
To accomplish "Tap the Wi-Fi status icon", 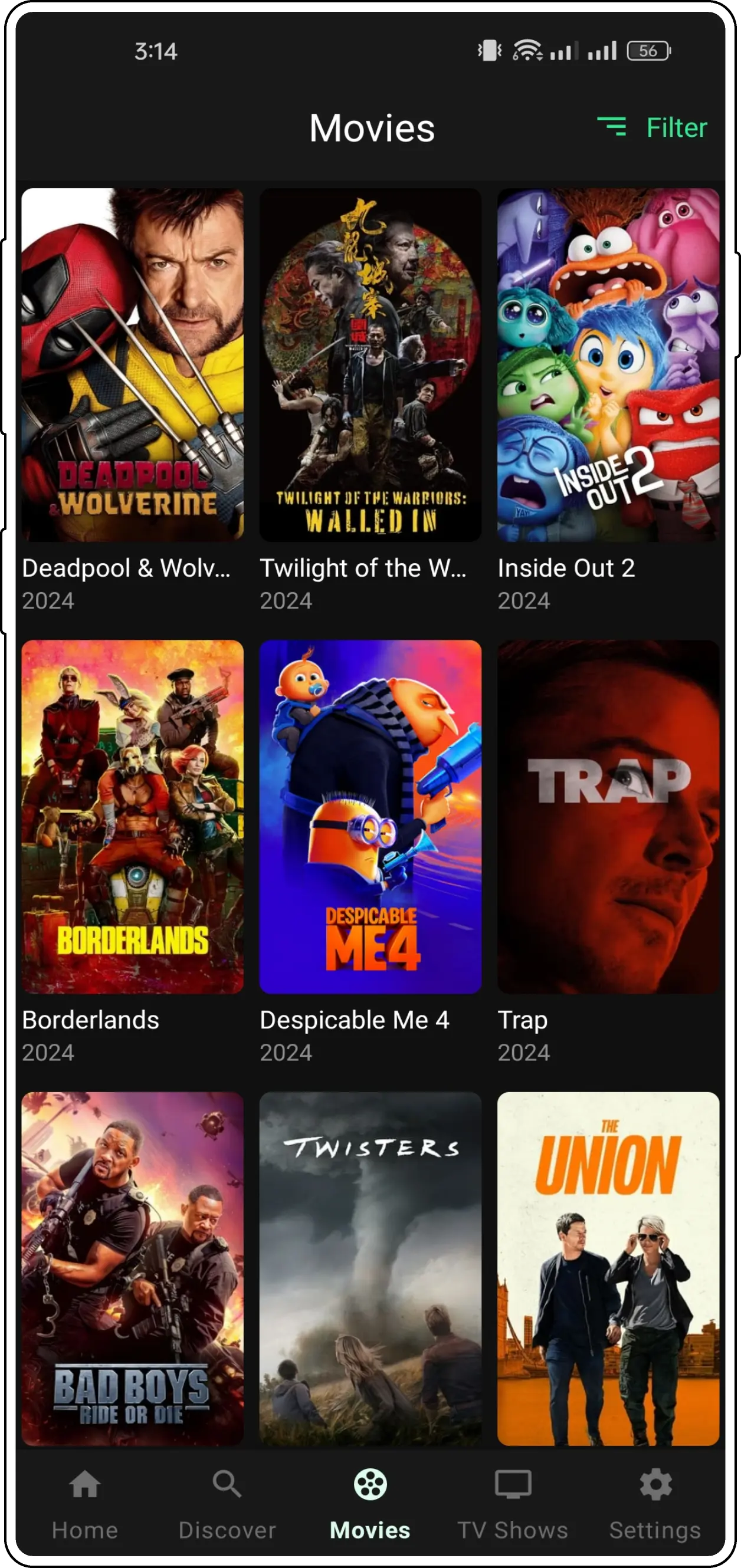I will pos(527,51).
